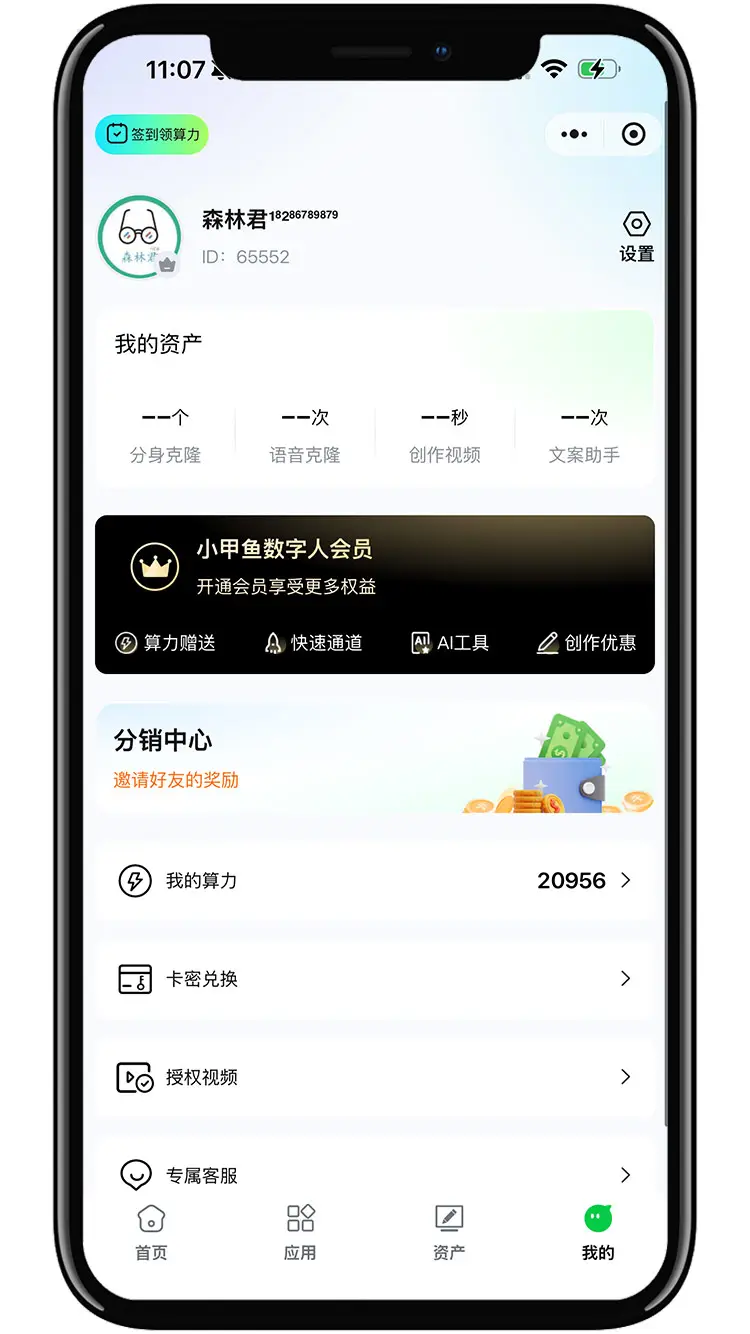
Task: View 创作视频 asset seconds
Action: 445,434
